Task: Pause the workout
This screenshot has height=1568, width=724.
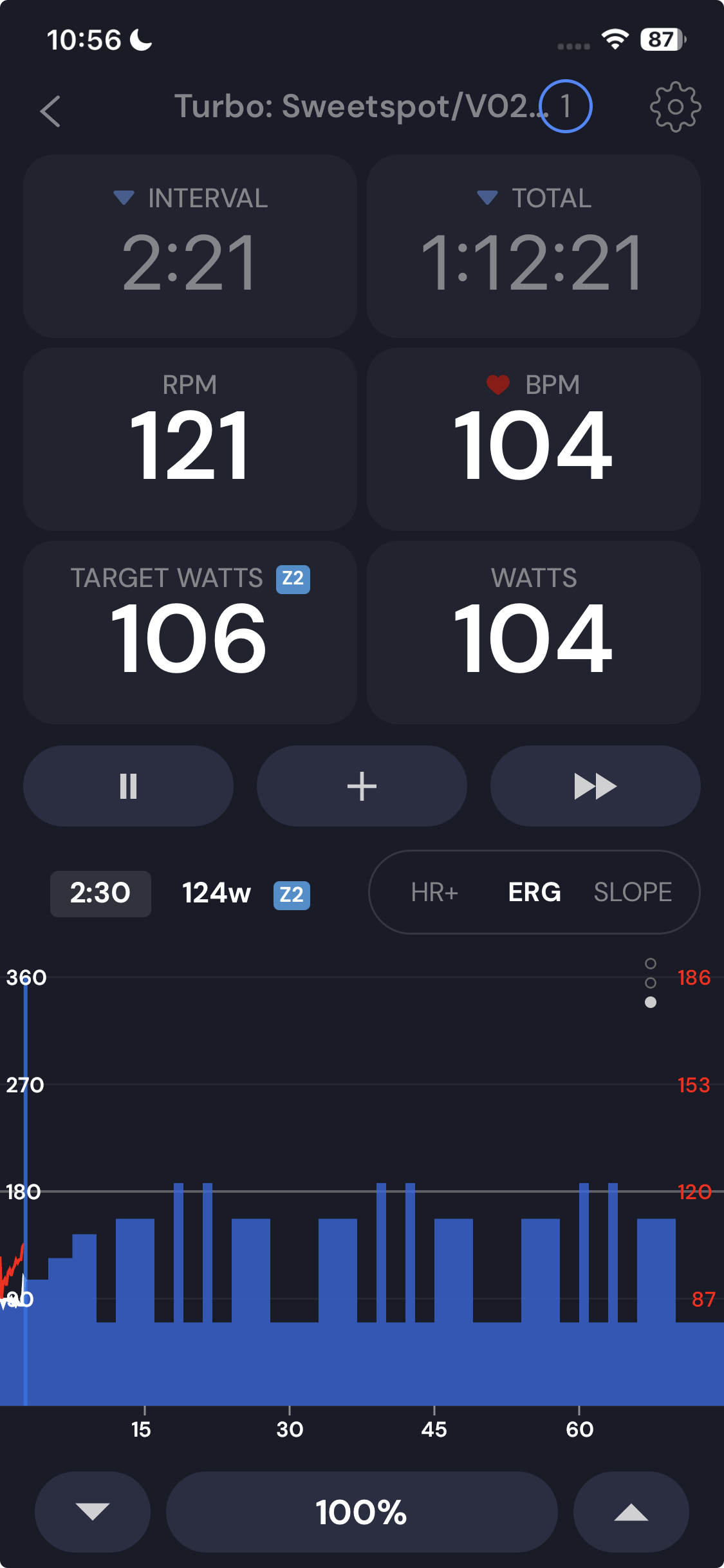Action: tap(128, 786)
